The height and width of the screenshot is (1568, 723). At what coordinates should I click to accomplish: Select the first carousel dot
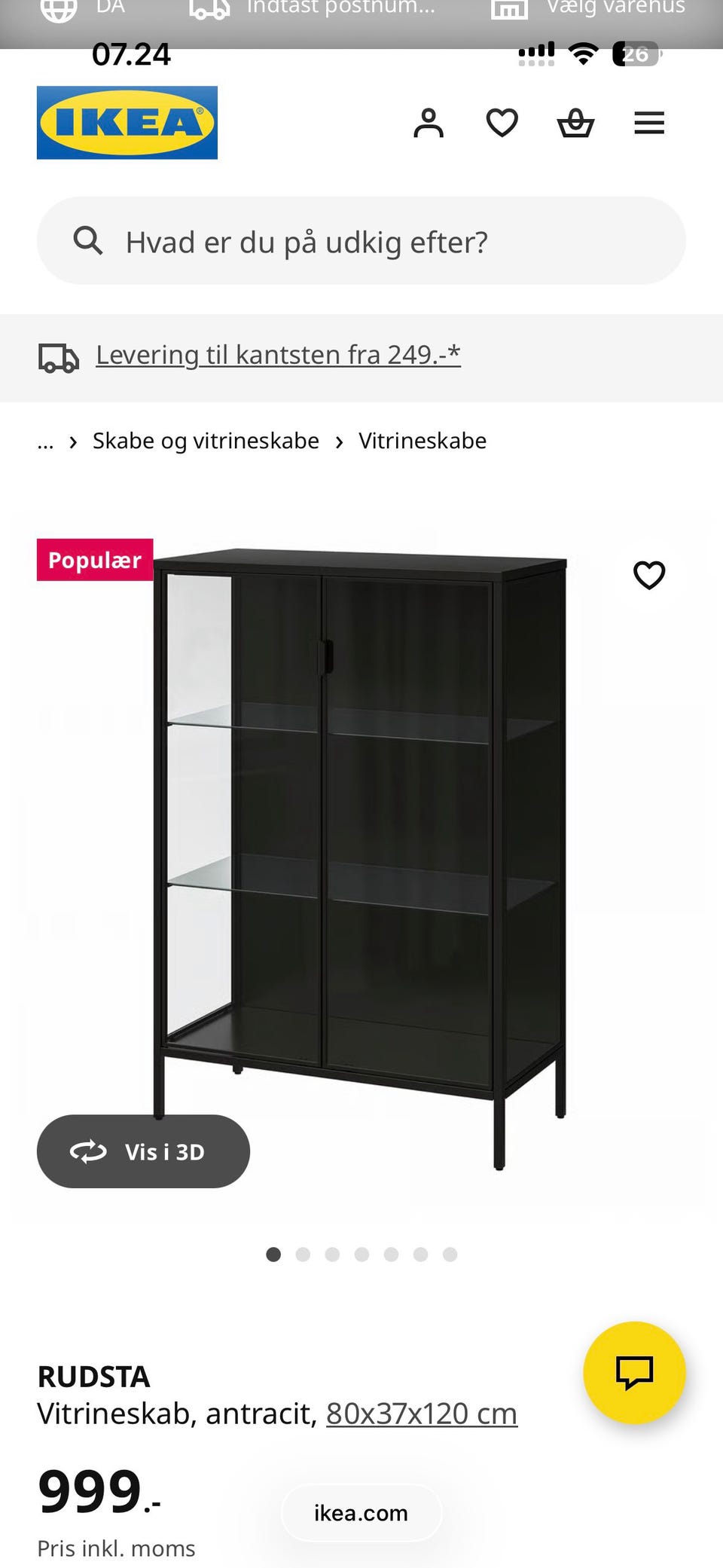pos(274,1255)
